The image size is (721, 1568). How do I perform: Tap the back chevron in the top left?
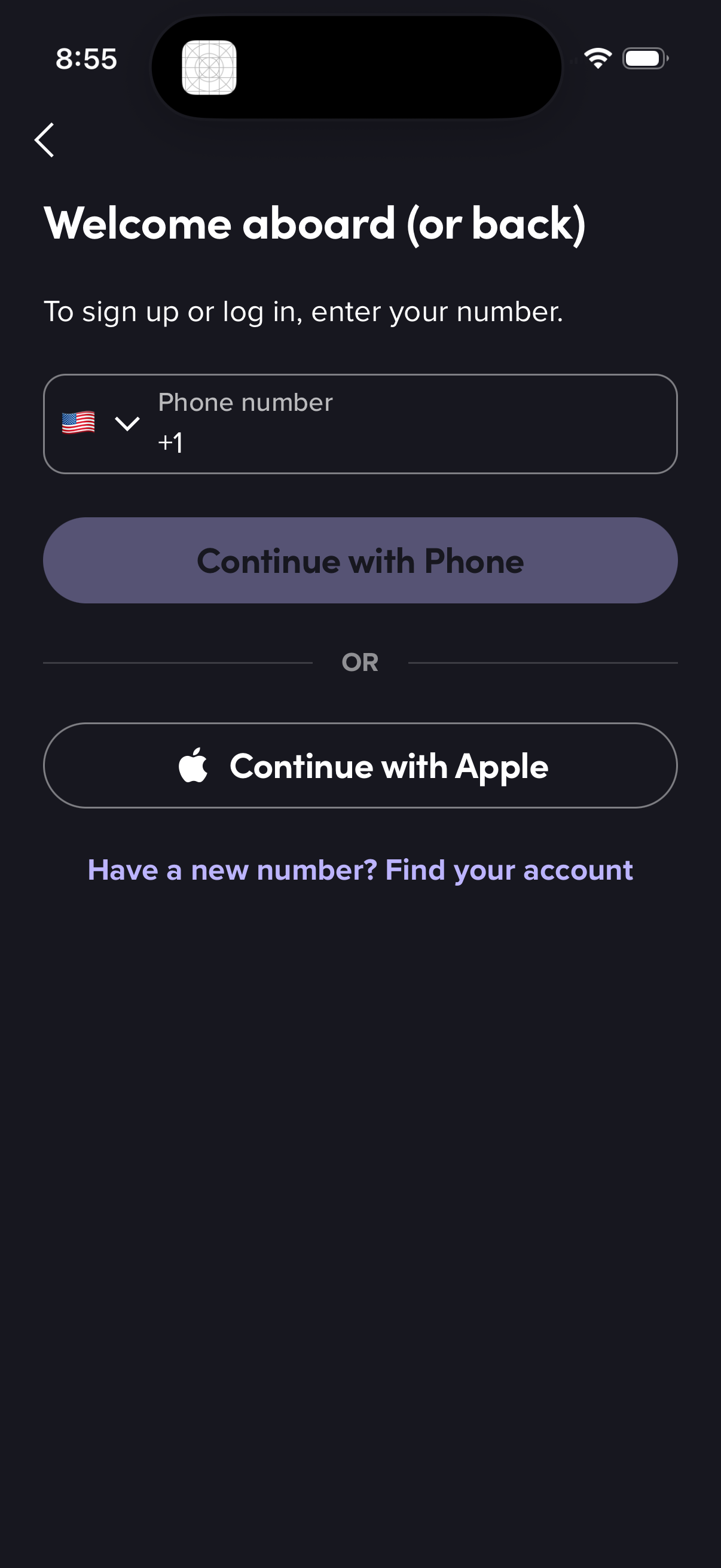pyautogui.click(x=45, y=139)
